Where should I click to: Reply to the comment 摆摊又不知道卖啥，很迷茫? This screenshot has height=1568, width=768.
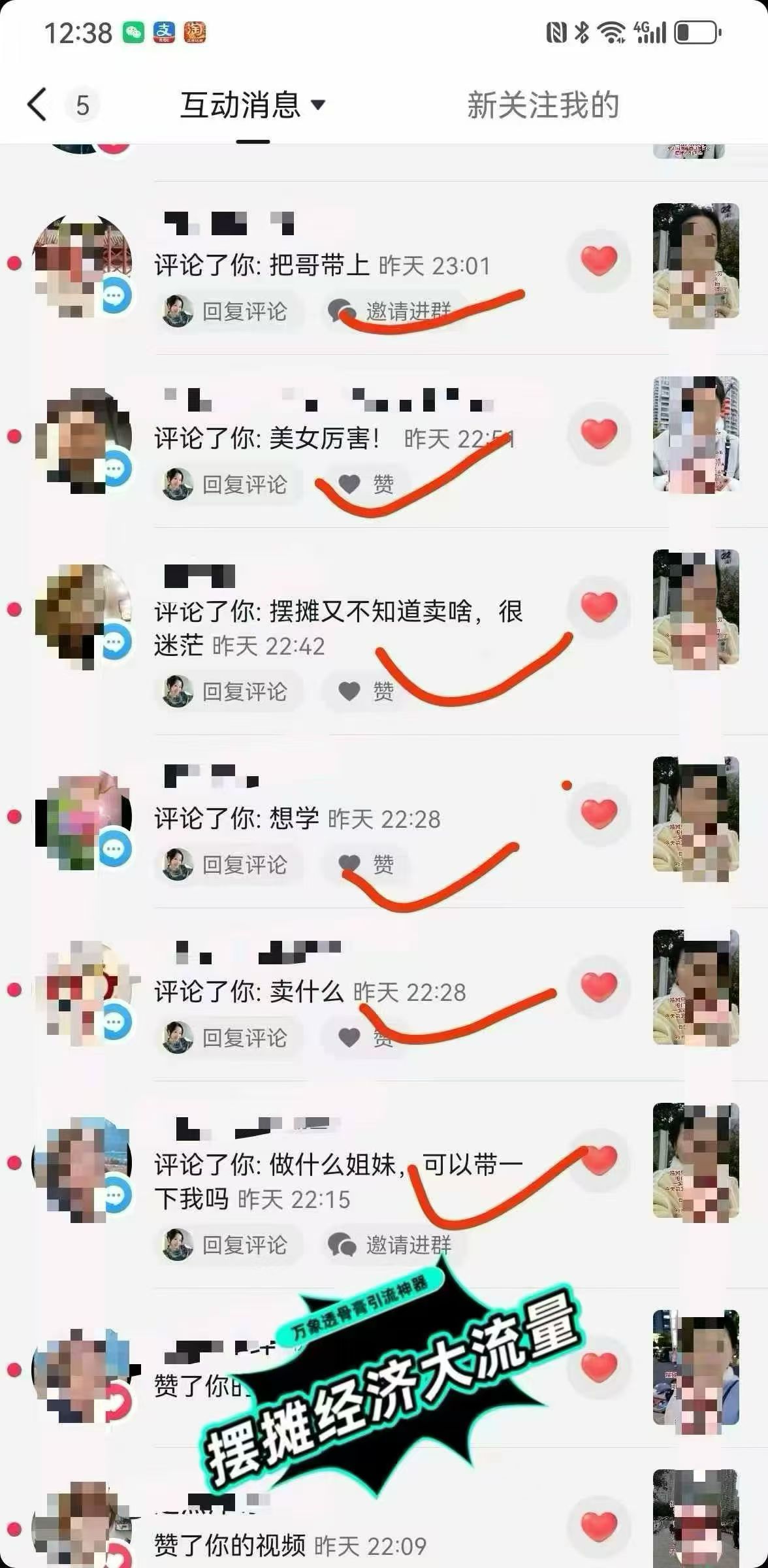[229, 691]
